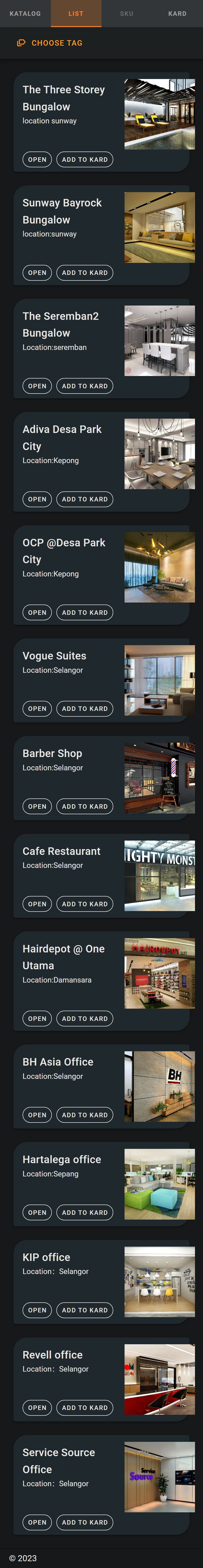
Task: Open the Hartalega office project
Action: pyautogui.click(x=37, y=1213)
